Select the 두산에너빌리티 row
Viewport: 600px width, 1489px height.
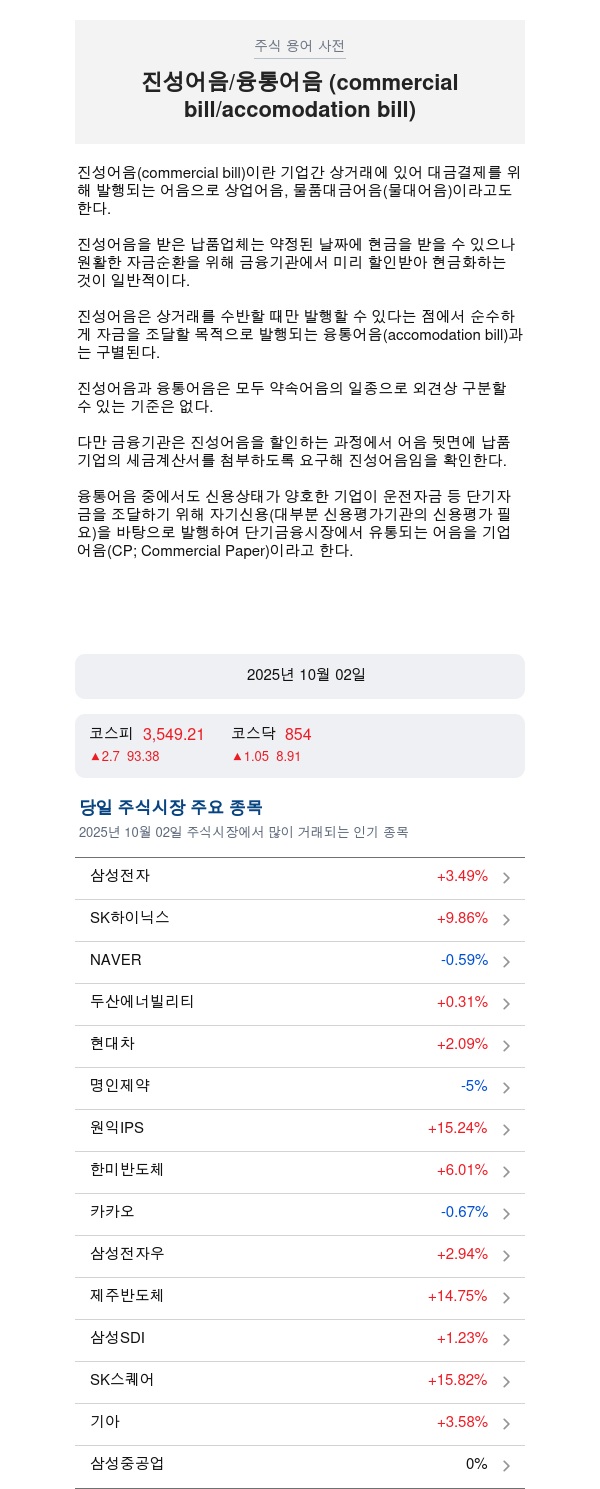pyautogui.click(x=299, y=1003)
